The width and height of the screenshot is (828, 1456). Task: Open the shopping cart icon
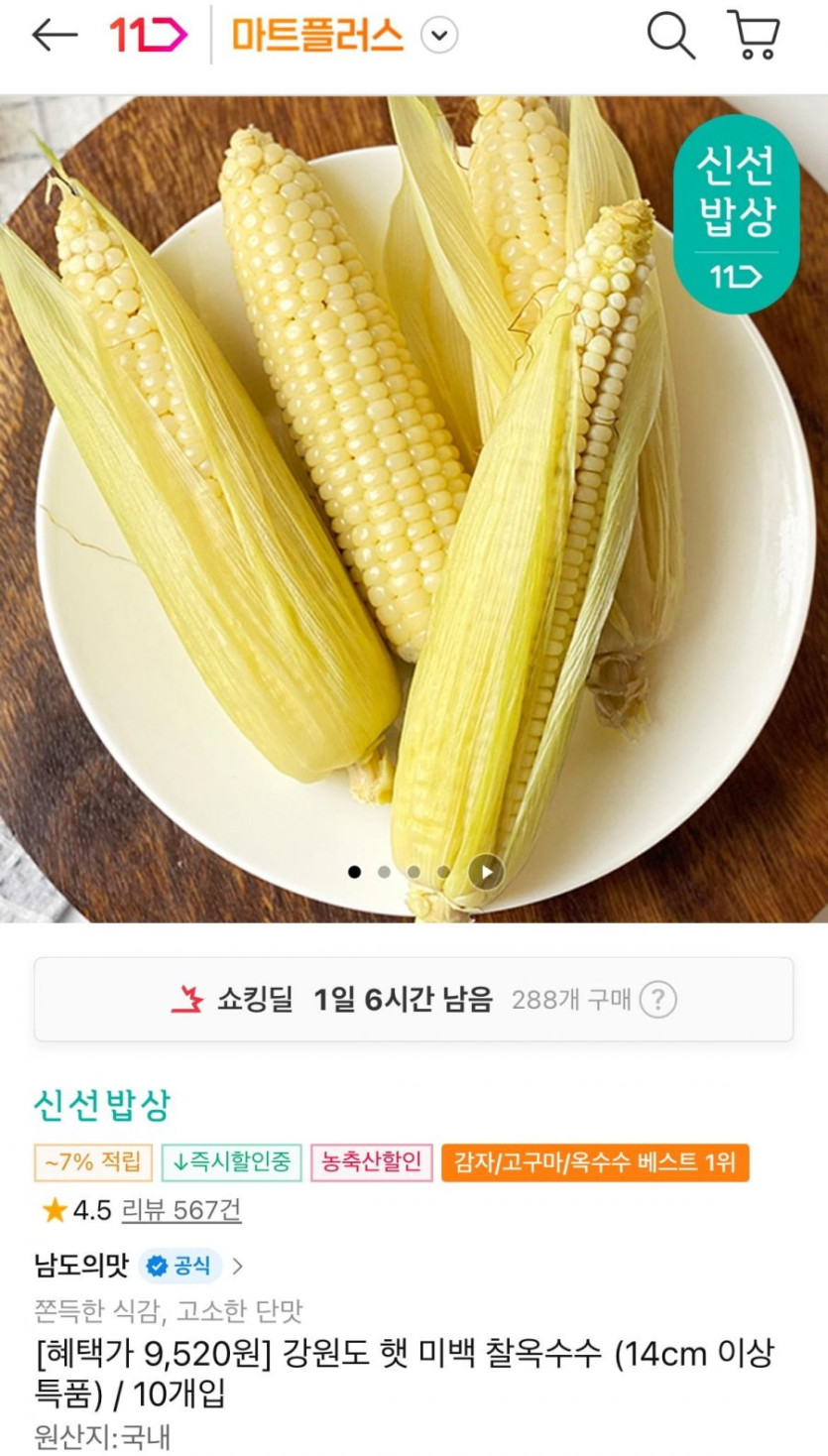click(x=756, y=38)
